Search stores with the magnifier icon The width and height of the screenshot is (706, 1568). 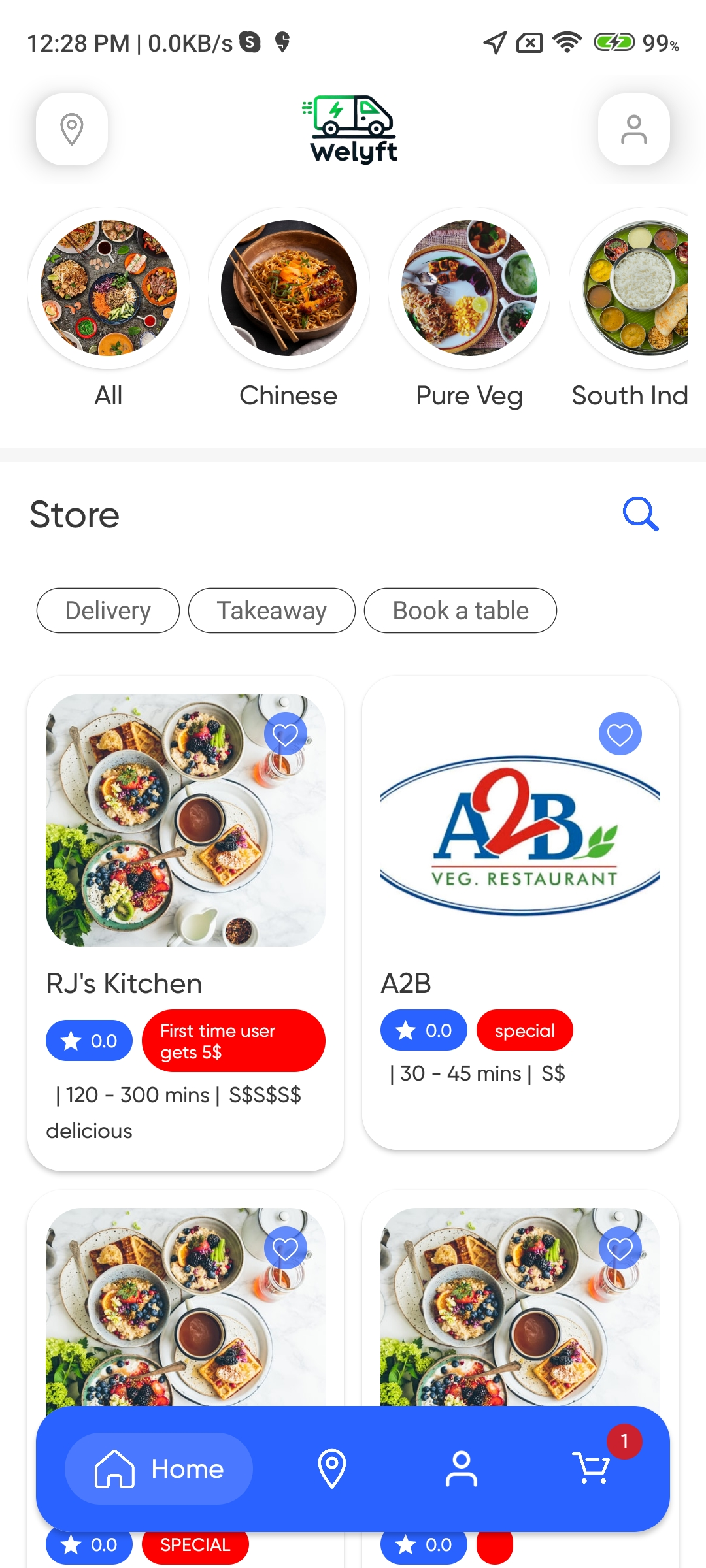tap(640, 514)
